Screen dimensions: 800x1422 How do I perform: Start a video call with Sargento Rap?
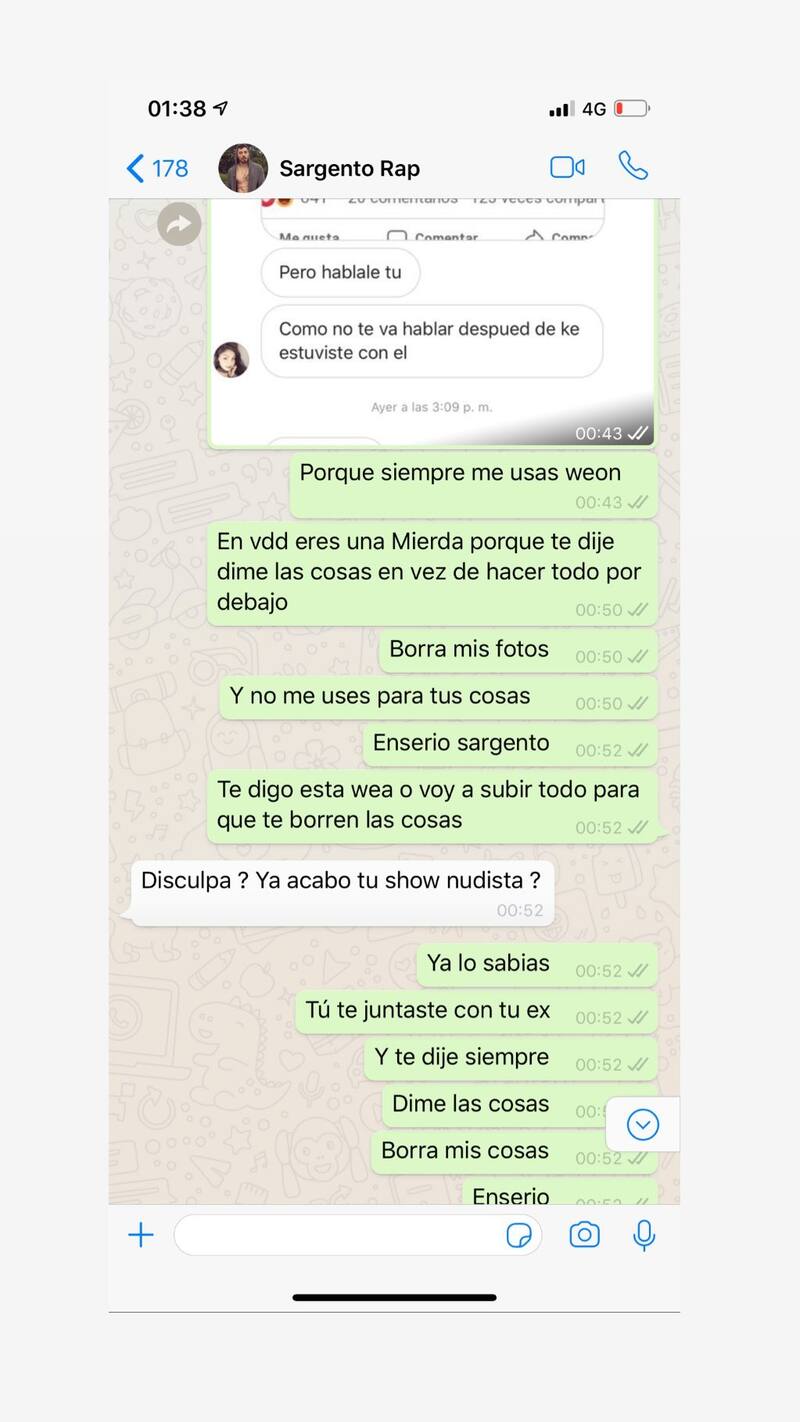tap(567, 167)
